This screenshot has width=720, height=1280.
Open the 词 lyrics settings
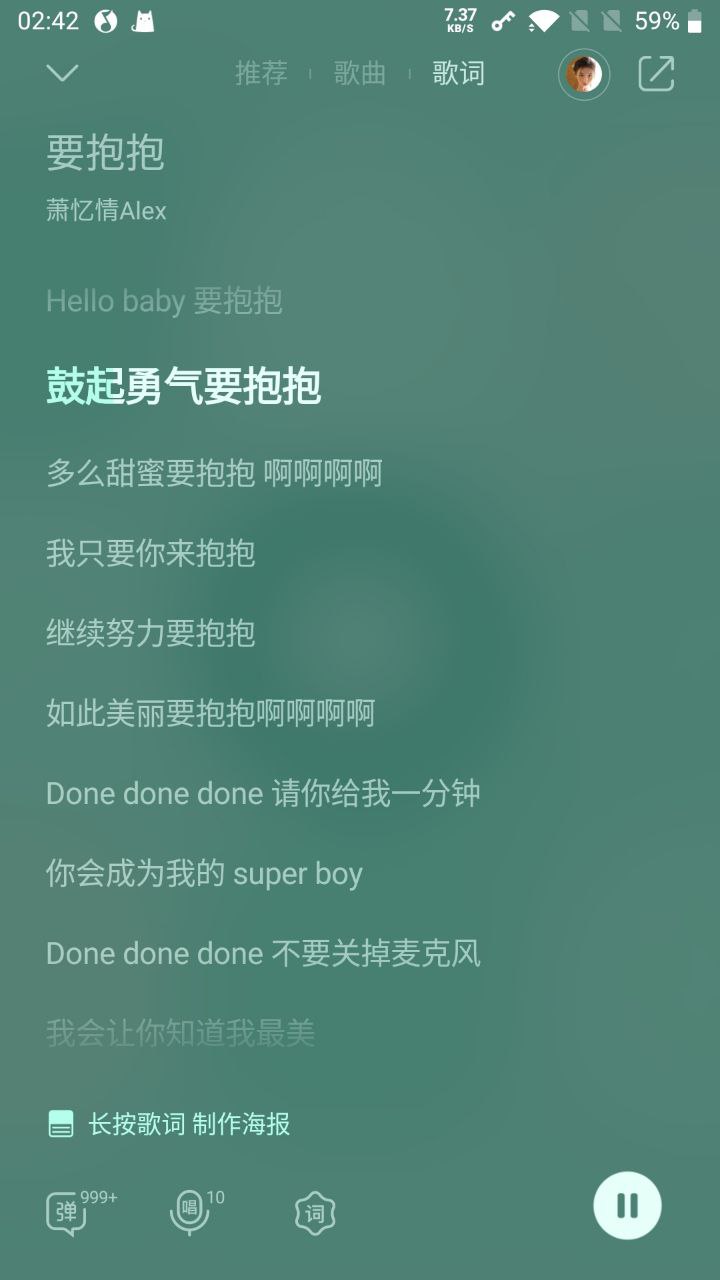click(x=315, y=1214)
